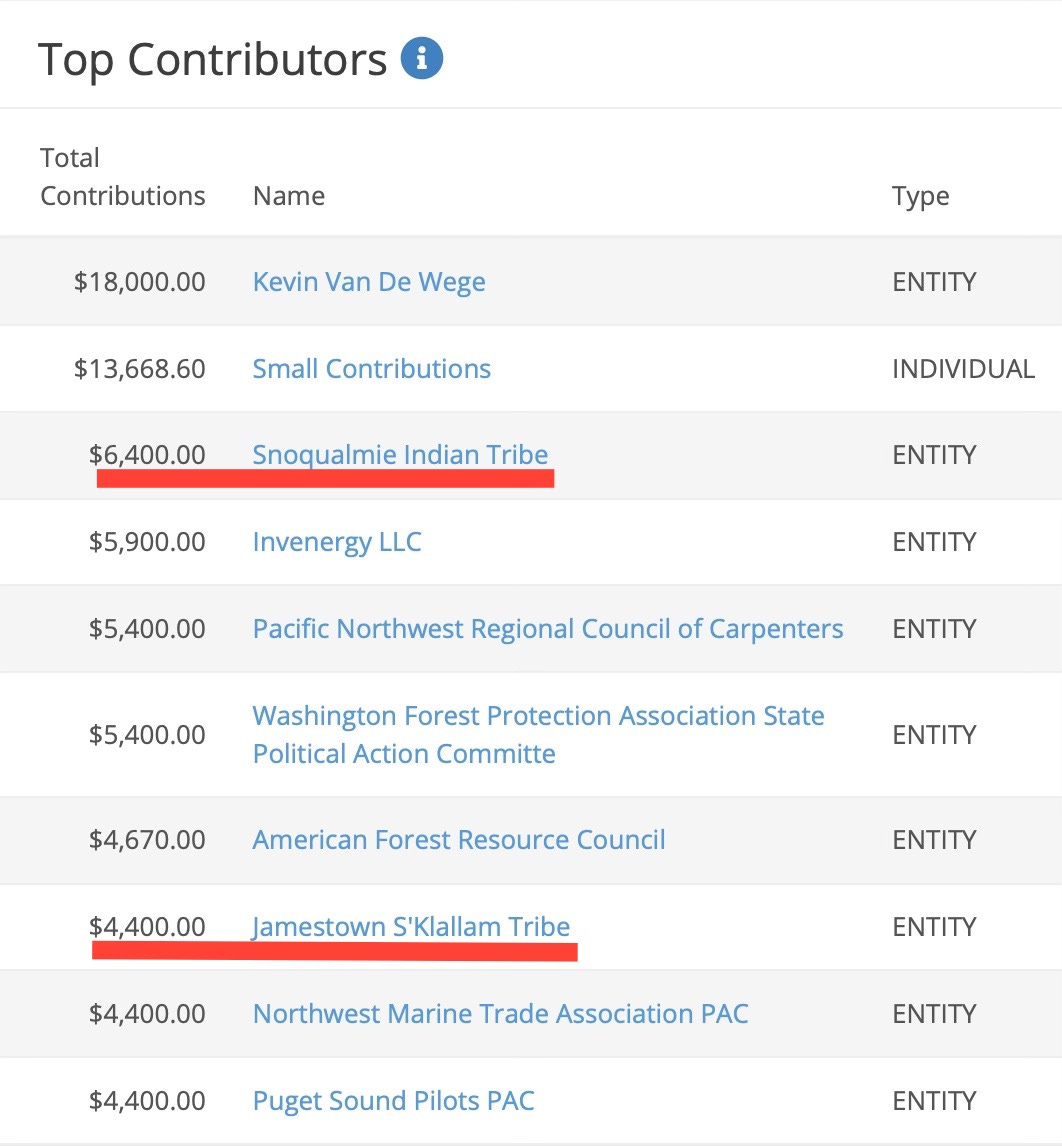
Task: Open Kevin Van De Wege contributor link
Action: click(x=369, y=282)
